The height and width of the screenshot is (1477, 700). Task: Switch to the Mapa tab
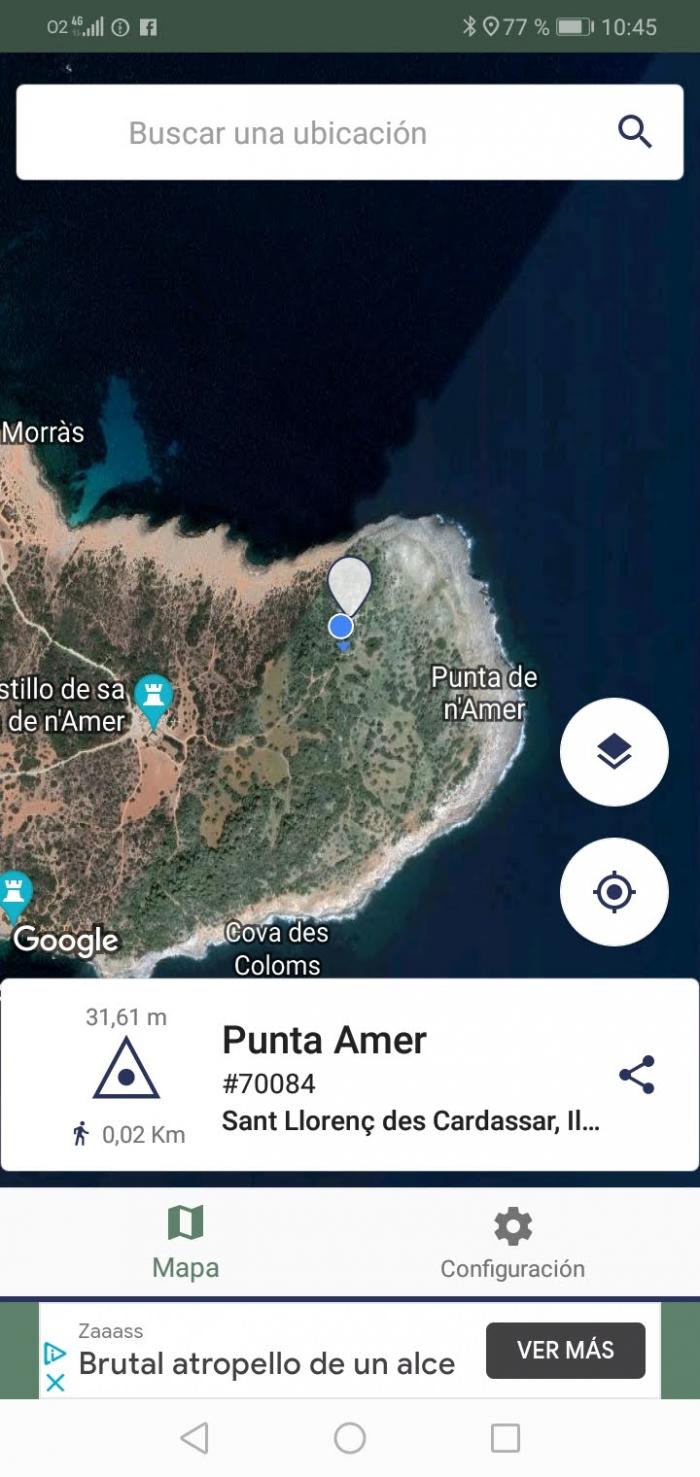(186, 1243)
